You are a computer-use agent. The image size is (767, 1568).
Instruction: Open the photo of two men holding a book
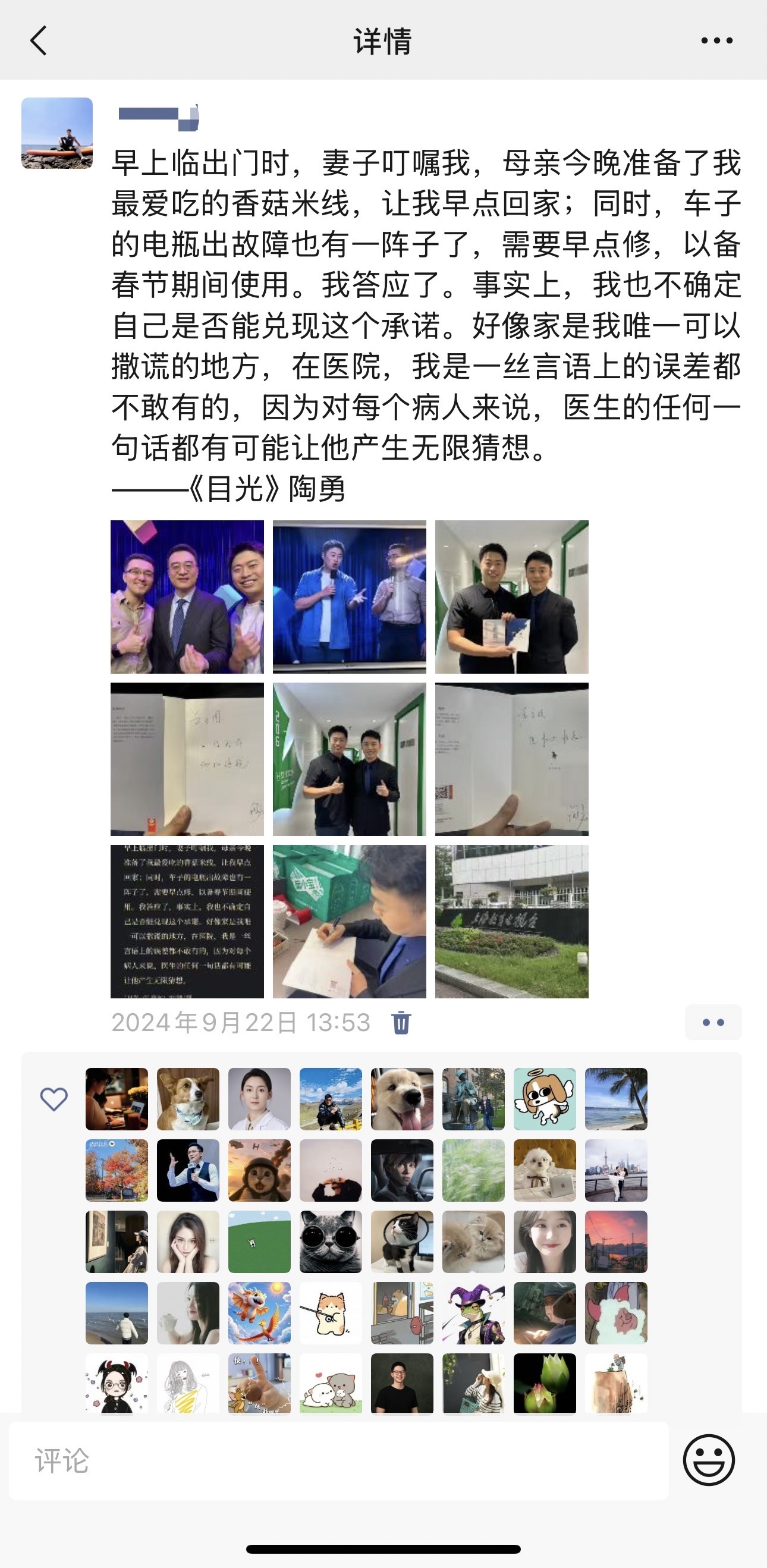511,596
